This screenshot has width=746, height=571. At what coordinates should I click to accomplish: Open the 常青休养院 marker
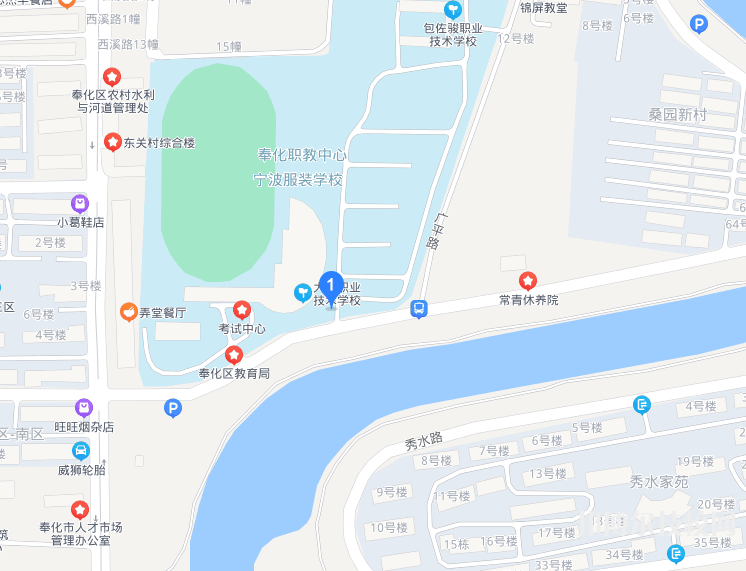pos(528,282)
